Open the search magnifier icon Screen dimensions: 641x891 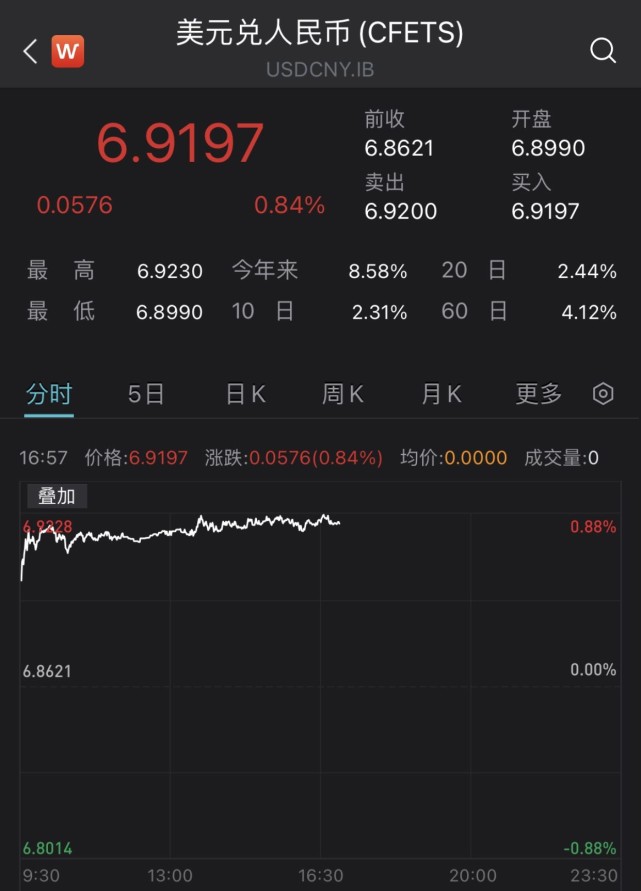pyautogui.click(x=603, y=51)
